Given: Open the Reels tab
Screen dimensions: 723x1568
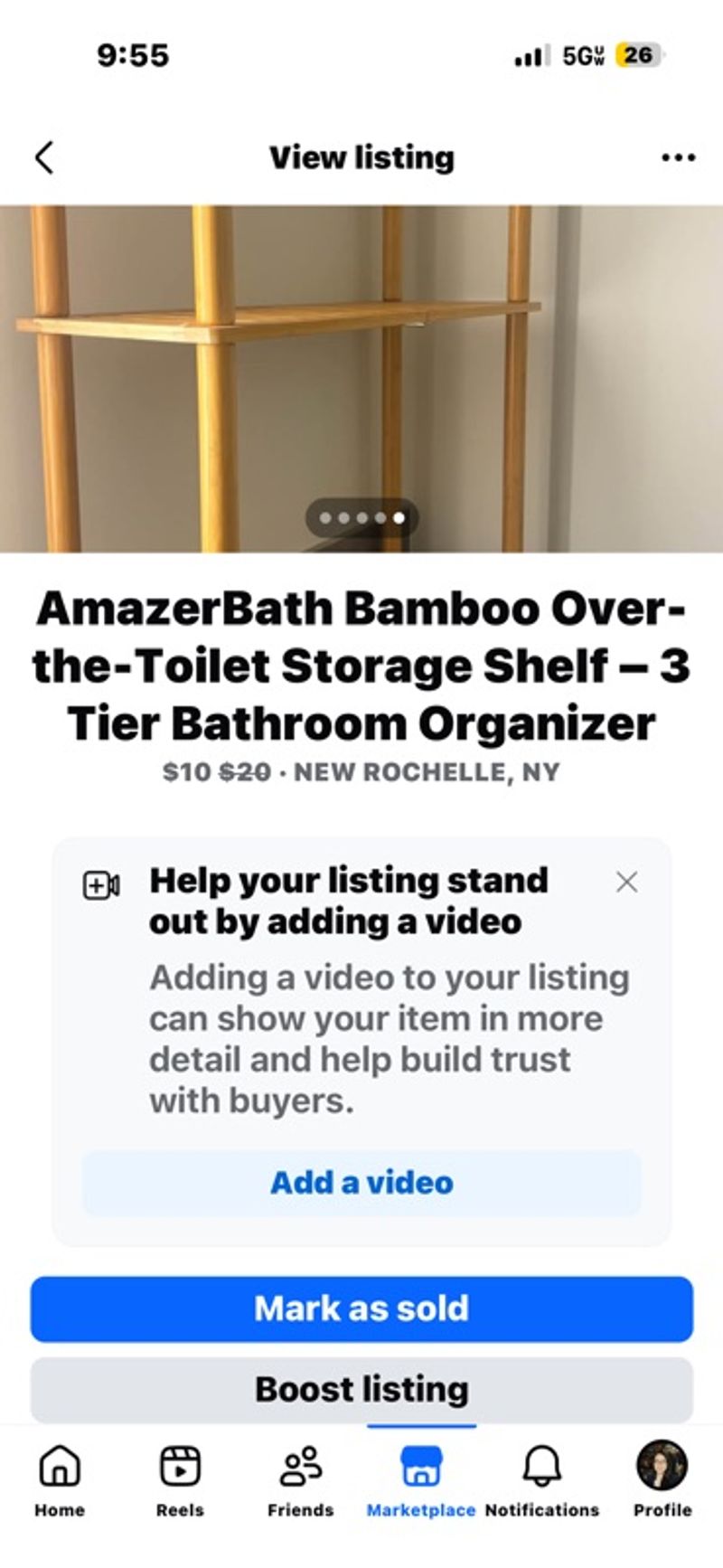Looking at the screenshot, I should pyautogui.click(x=180, y=1481).
